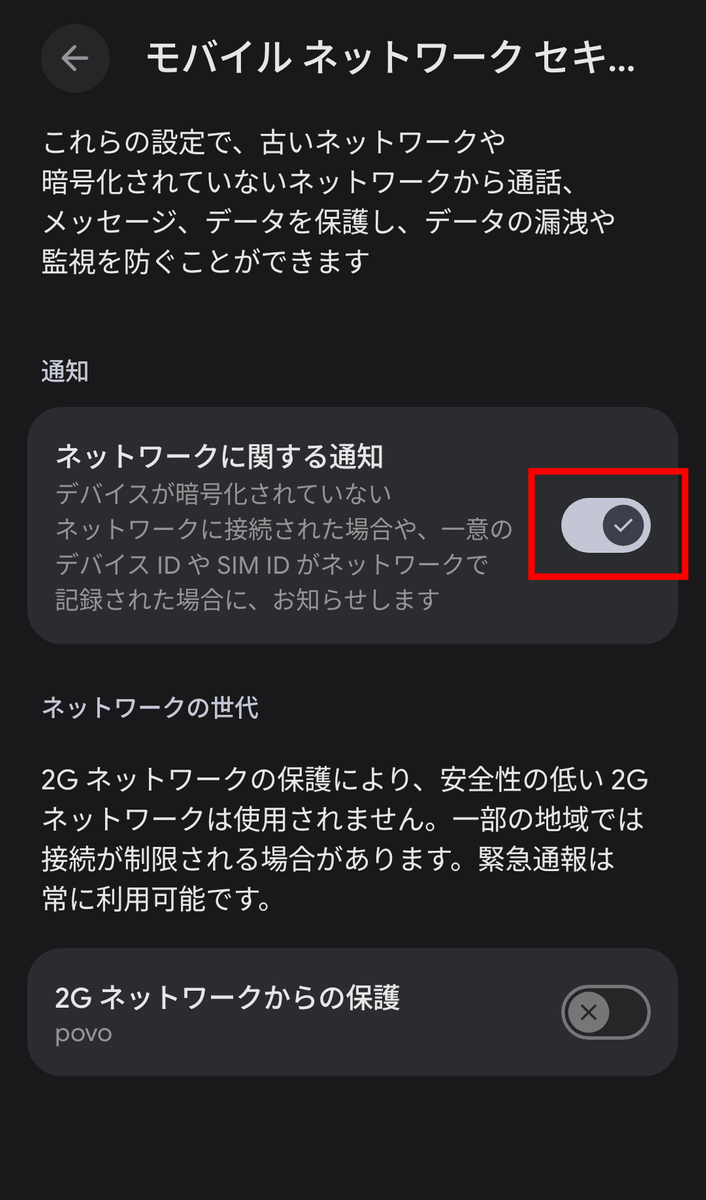Enable 2G ネットワークからの保護 for povo
This screenshot has width=706, height=1200.
606,1012
